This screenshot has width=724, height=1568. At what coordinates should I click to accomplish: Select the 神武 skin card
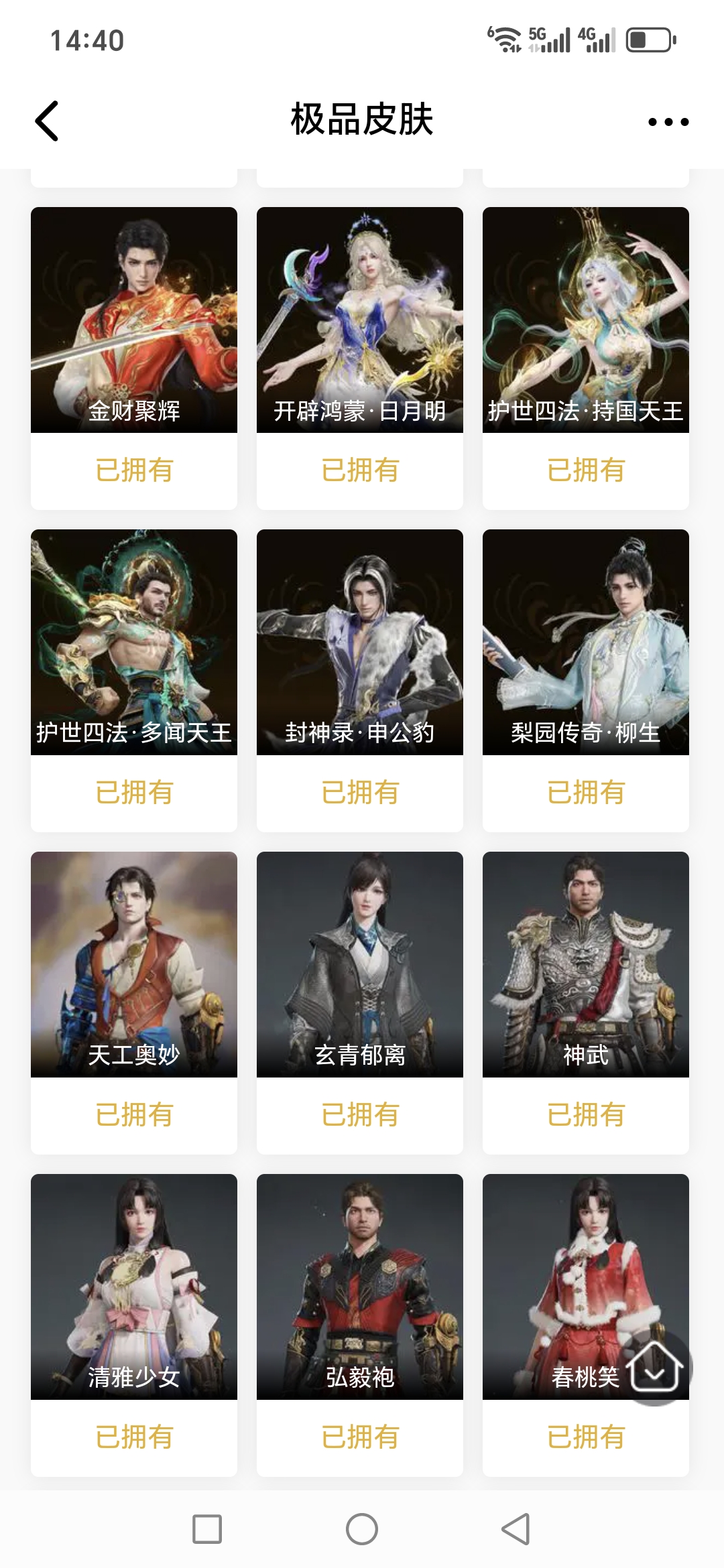pos(585,964)
